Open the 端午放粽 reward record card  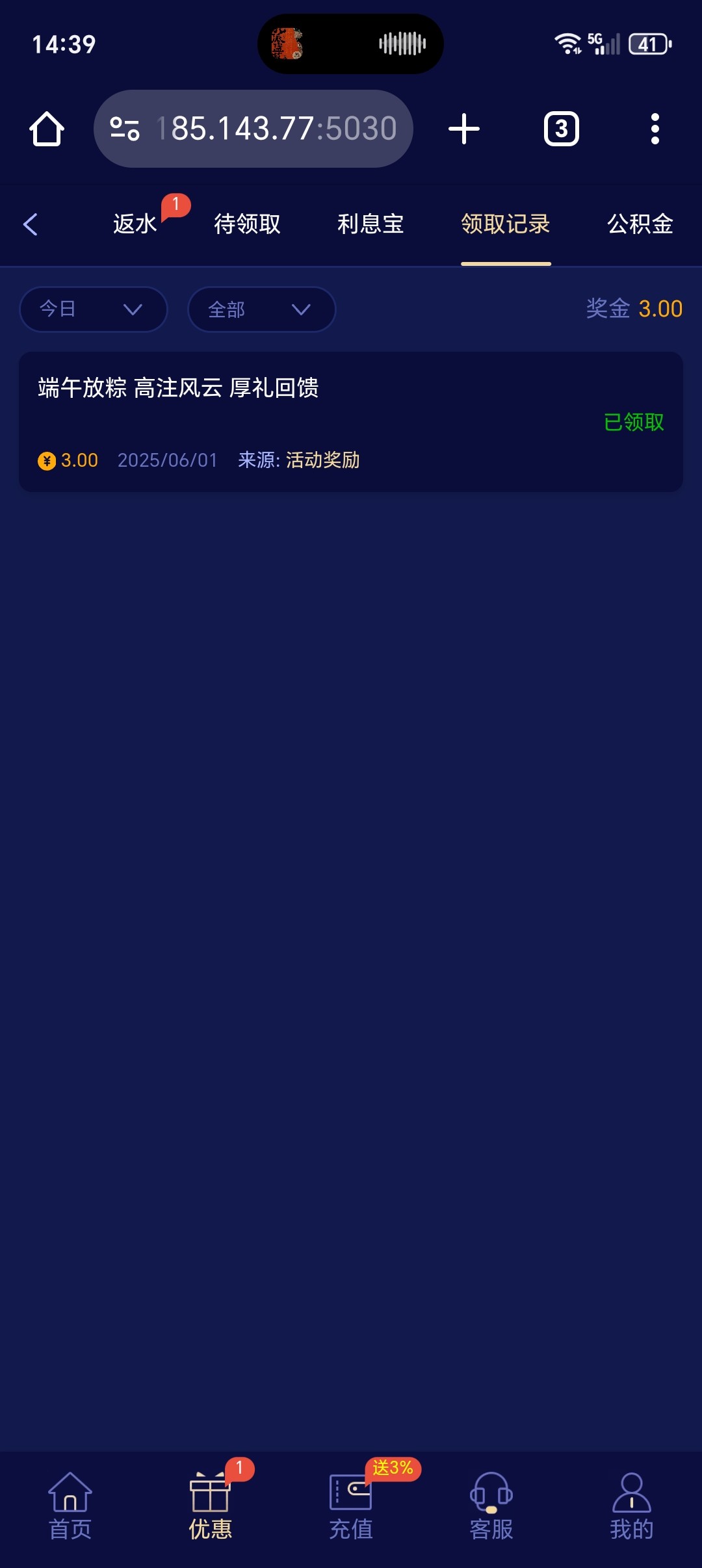coord(351,422)
